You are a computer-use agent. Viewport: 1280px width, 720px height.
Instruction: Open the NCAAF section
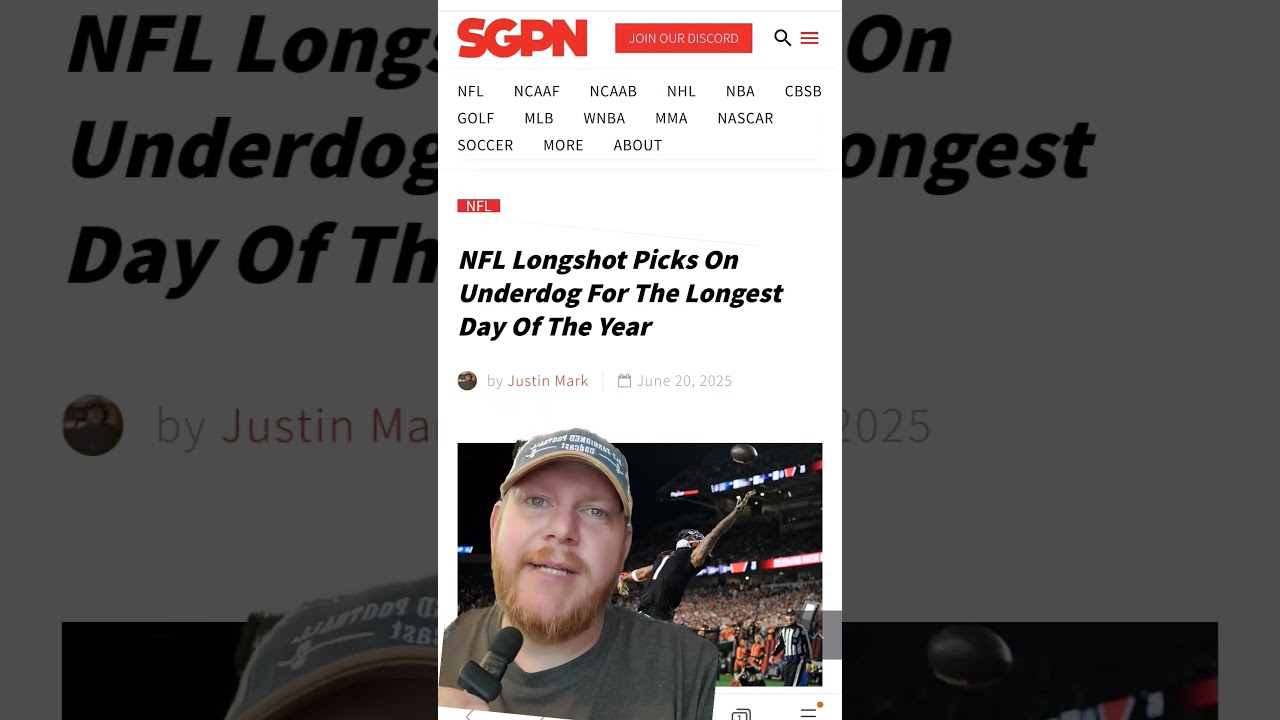click(x=536, y=91)
